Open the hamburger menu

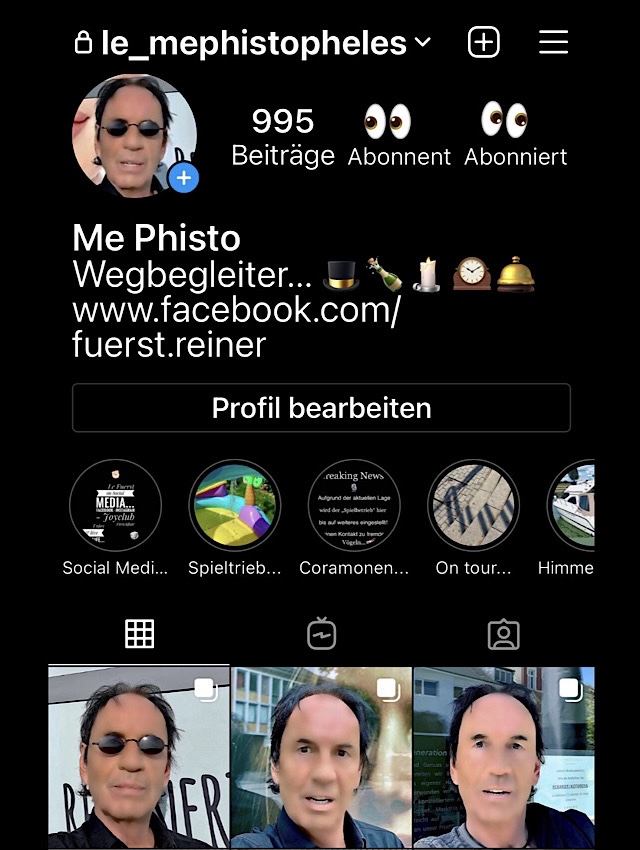tap(553, 42)
